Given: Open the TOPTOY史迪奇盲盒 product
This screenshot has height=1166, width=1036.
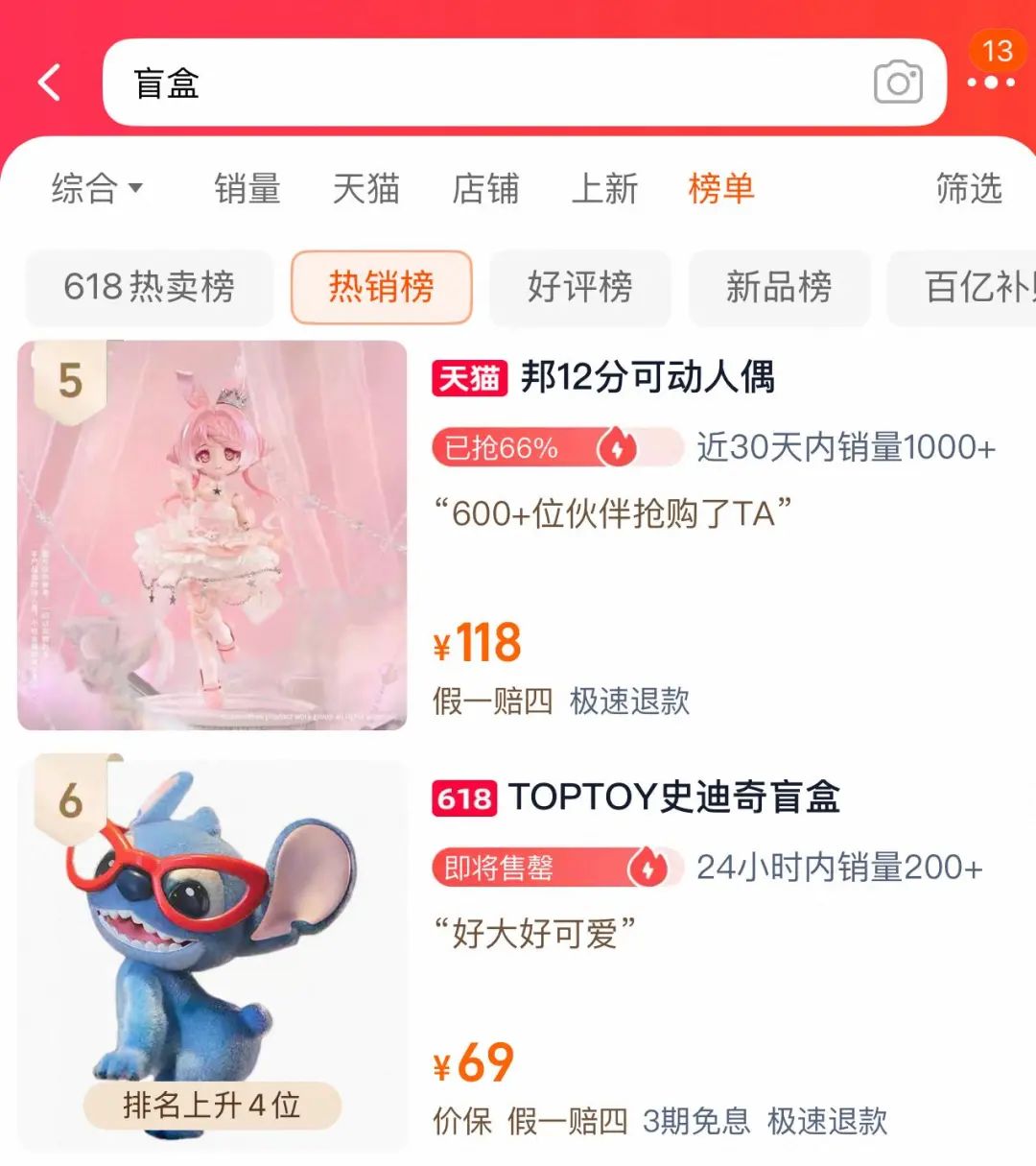Looking at the screenshot, I should point(674,797).
